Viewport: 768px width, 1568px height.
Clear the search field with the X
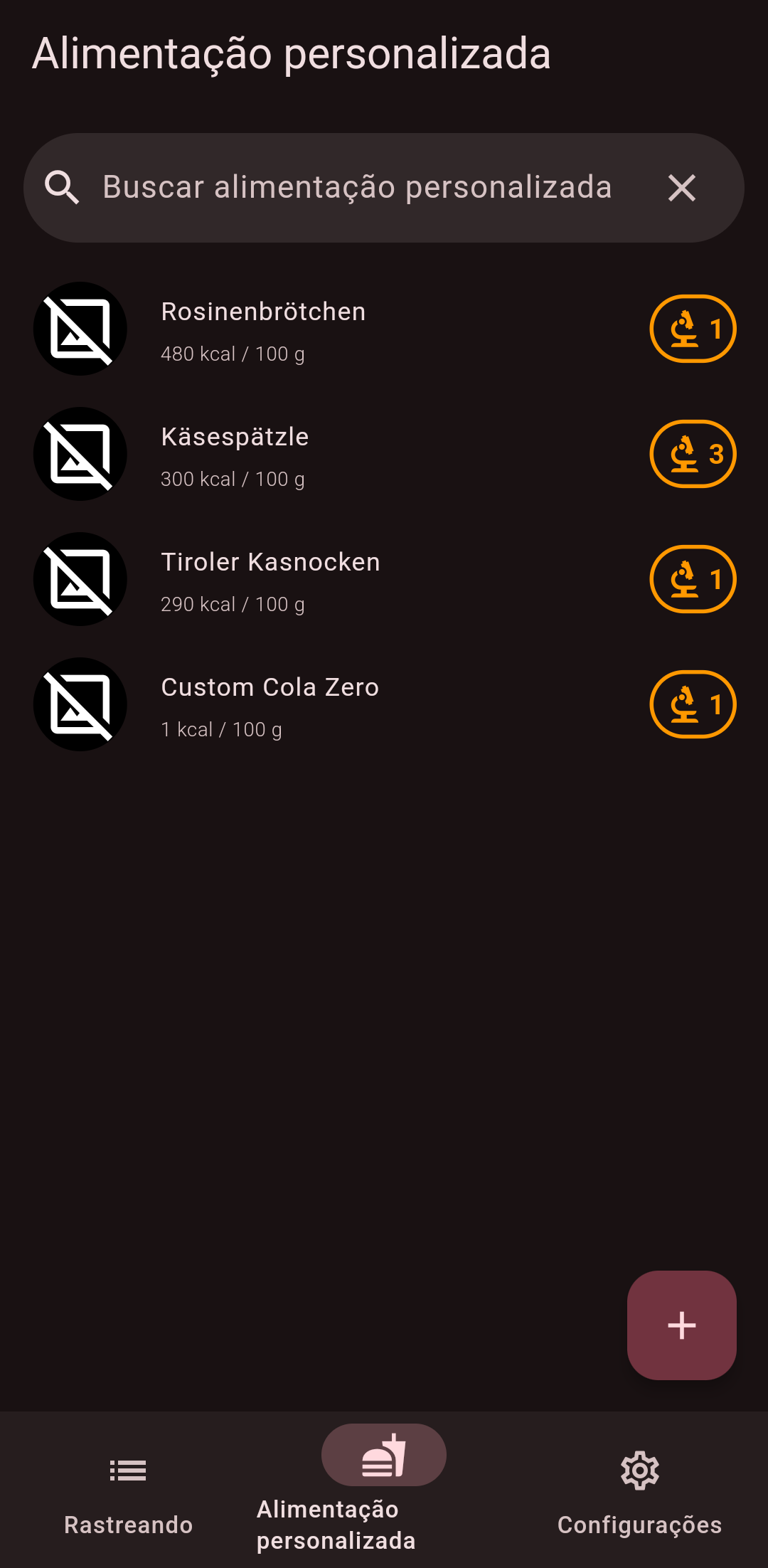tap(681, 188)
